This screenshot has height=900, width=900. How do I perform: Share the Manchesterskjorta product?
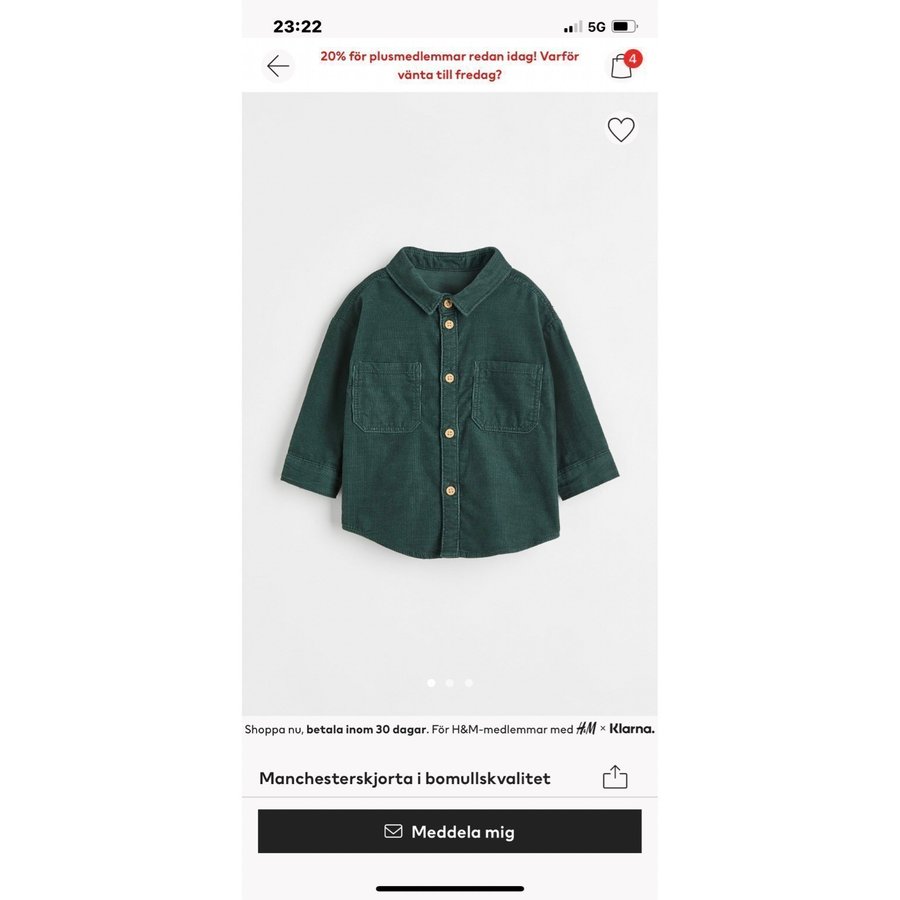[x=615, y=777]
